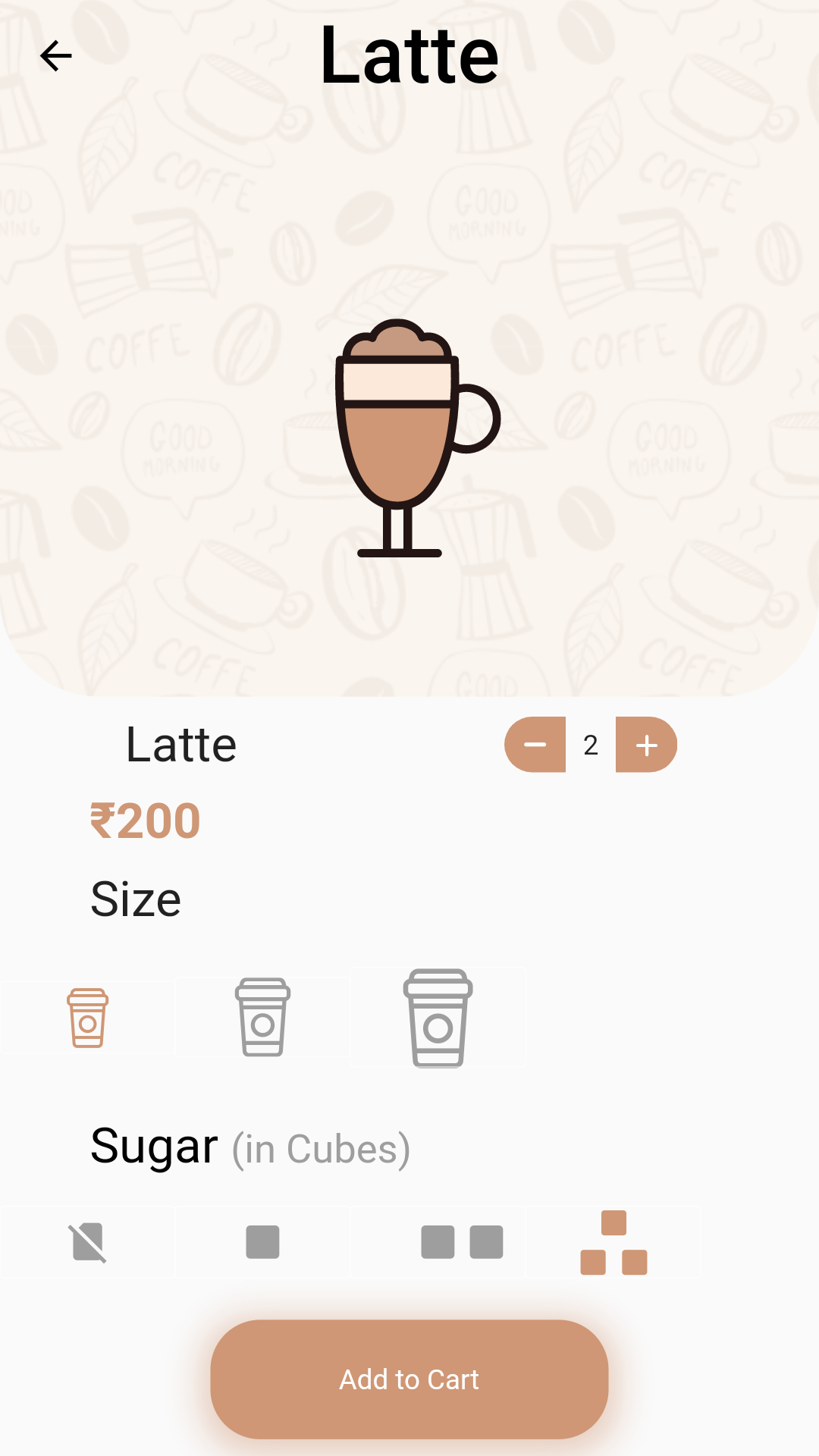Select the large cup size
The image size is (819, 1456).
[x=438, y=1016]
